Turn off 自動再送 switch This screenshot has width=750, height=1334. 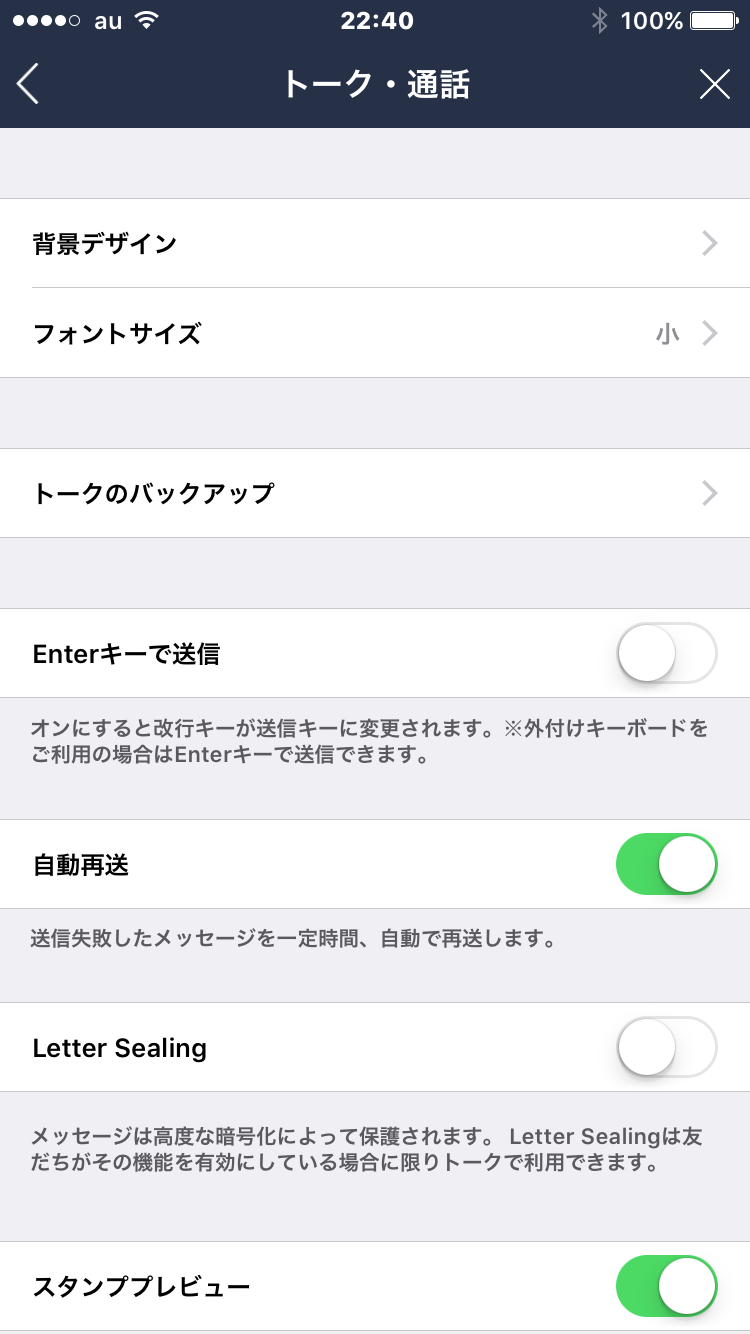coord(667,864)
